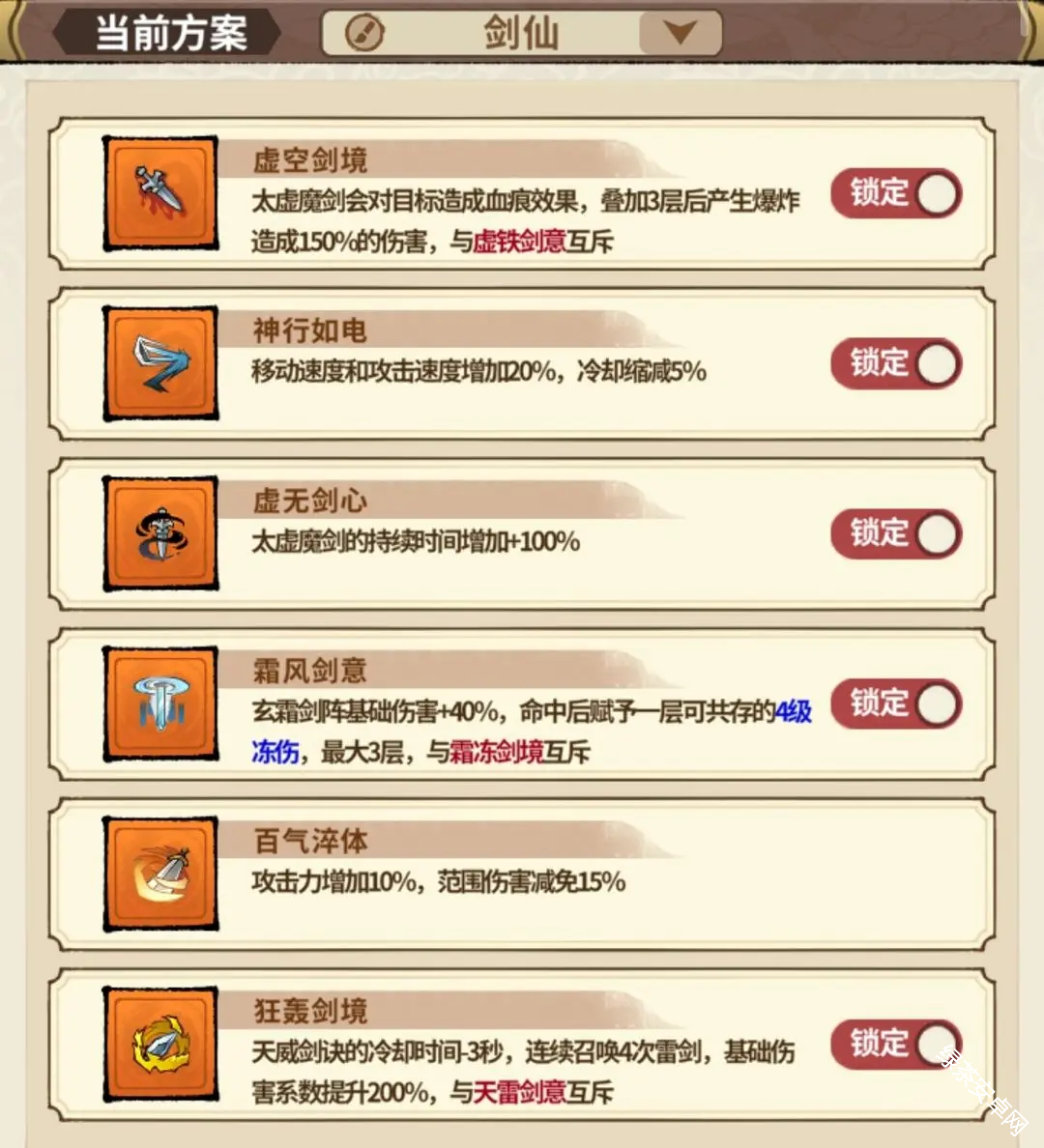Screen dimensions: 1044x1148
Task: Toggle 锁定 for 狂轰剑境
Action: [x=896, y=1045]
